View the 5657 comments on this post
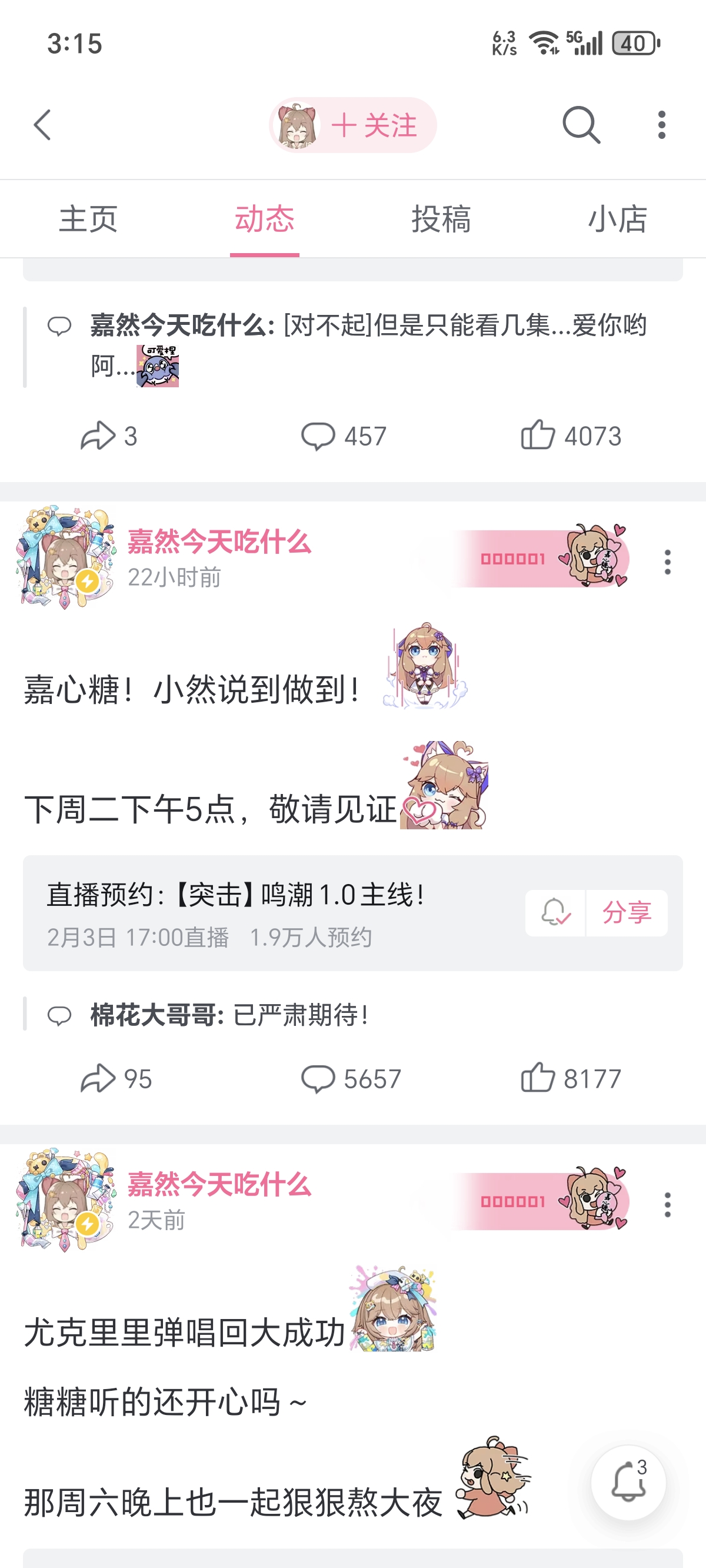The width and height of the screenshot is (706, 1568). coord(351,1079)
